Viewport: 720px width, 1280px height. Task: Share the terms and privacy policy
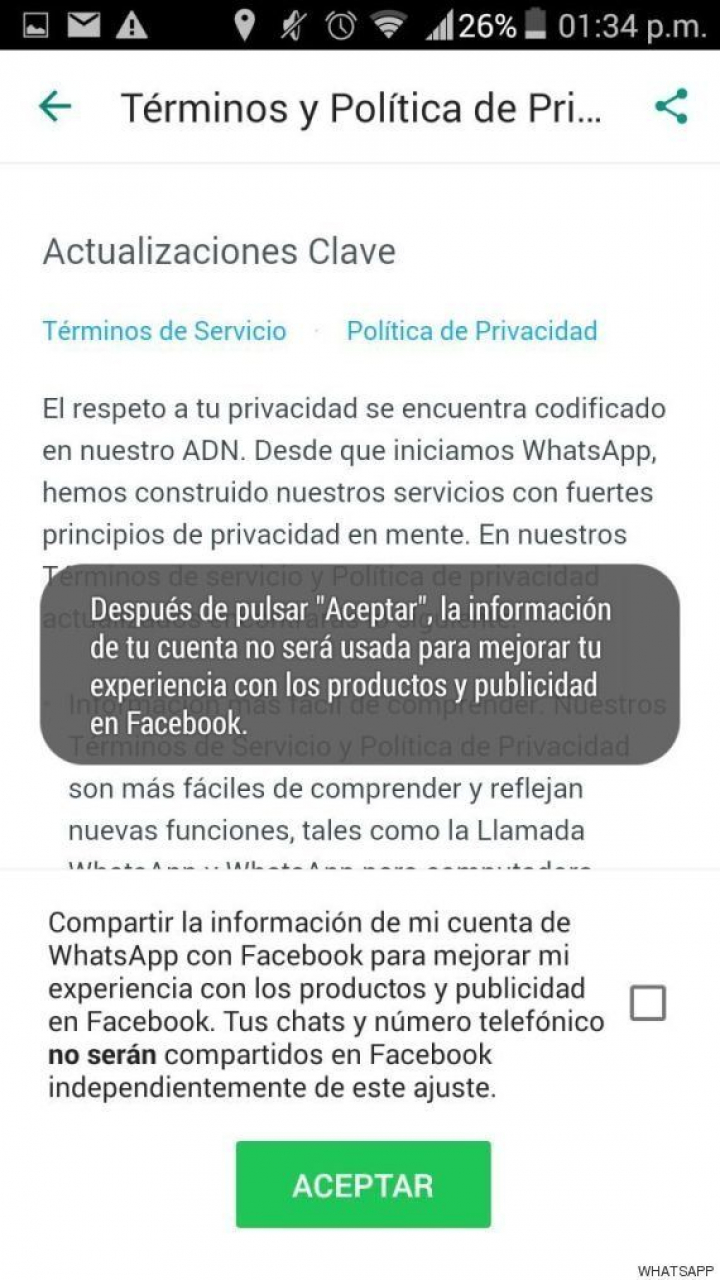point(671,106)
